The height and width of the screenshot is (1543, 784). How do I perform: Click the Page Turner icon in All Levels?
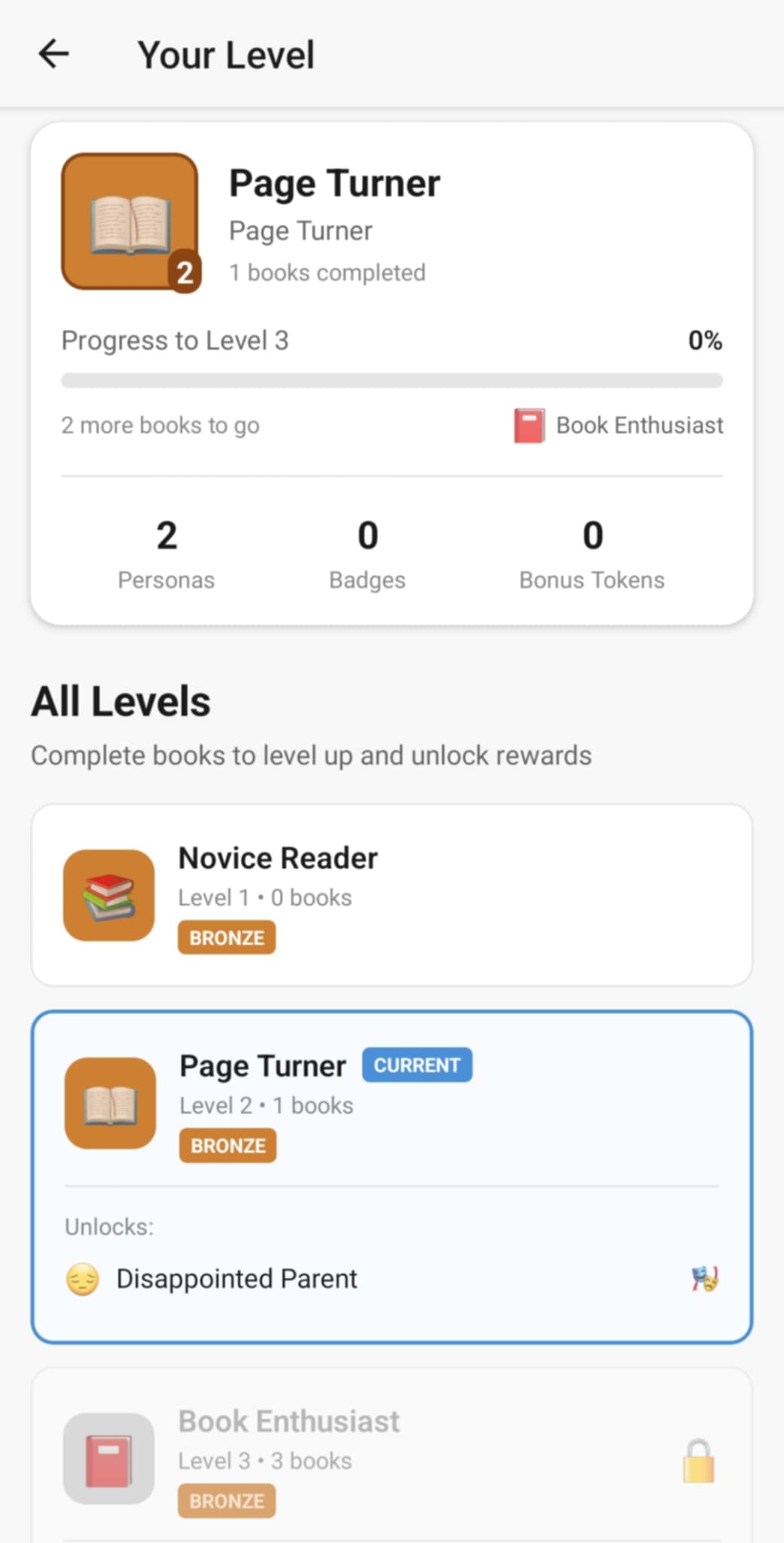point(109,1103)
